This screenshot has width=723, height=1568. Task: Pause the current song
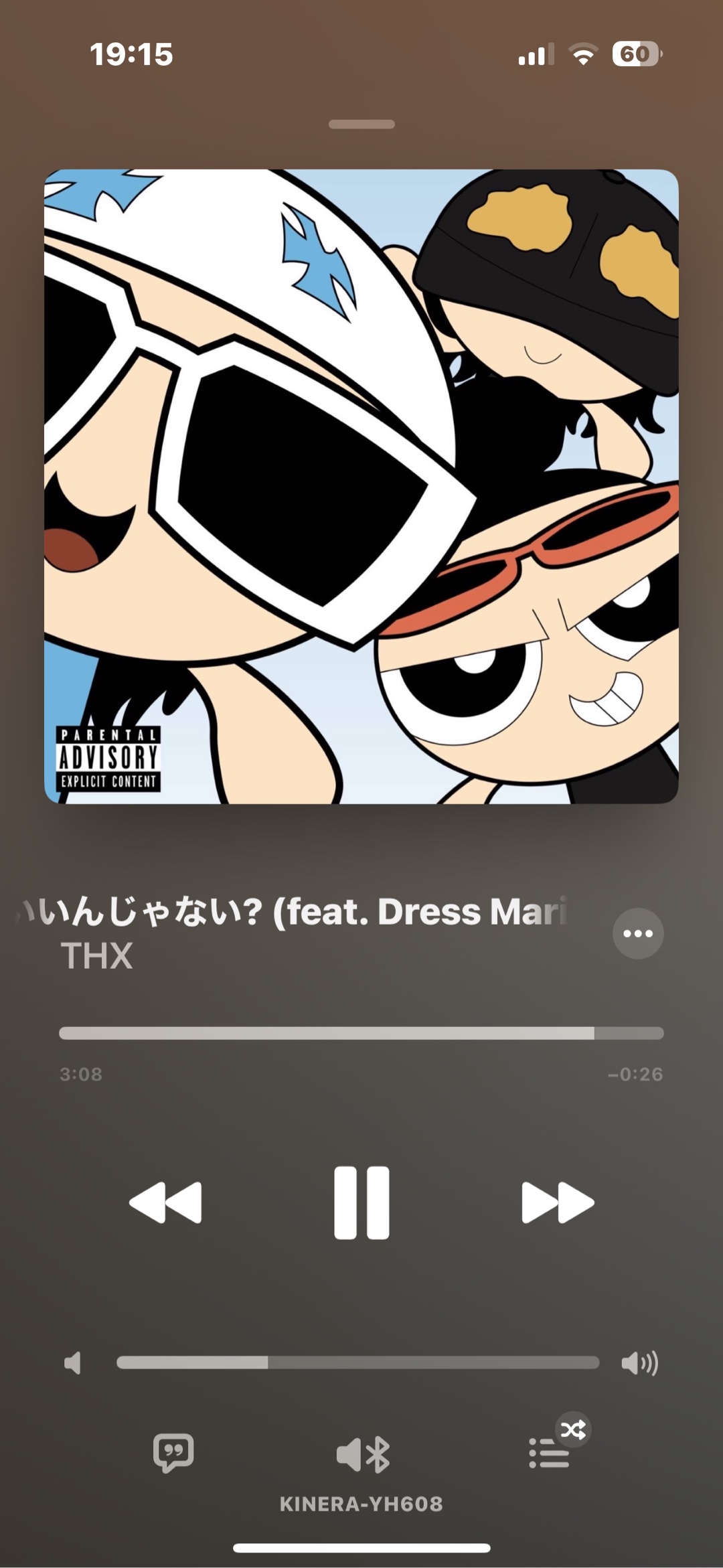[x=361, y=1202]
